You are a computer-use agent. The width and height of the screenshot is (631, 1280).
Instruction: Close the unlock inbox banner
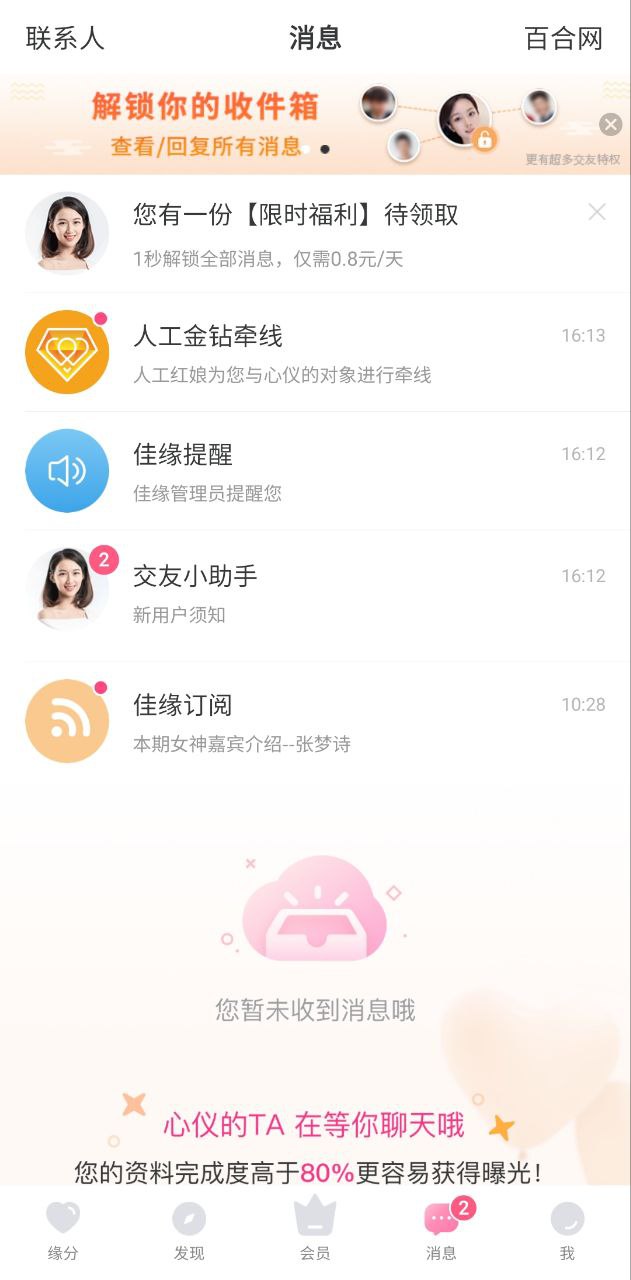pyautogui.click(x=610, y=125)
